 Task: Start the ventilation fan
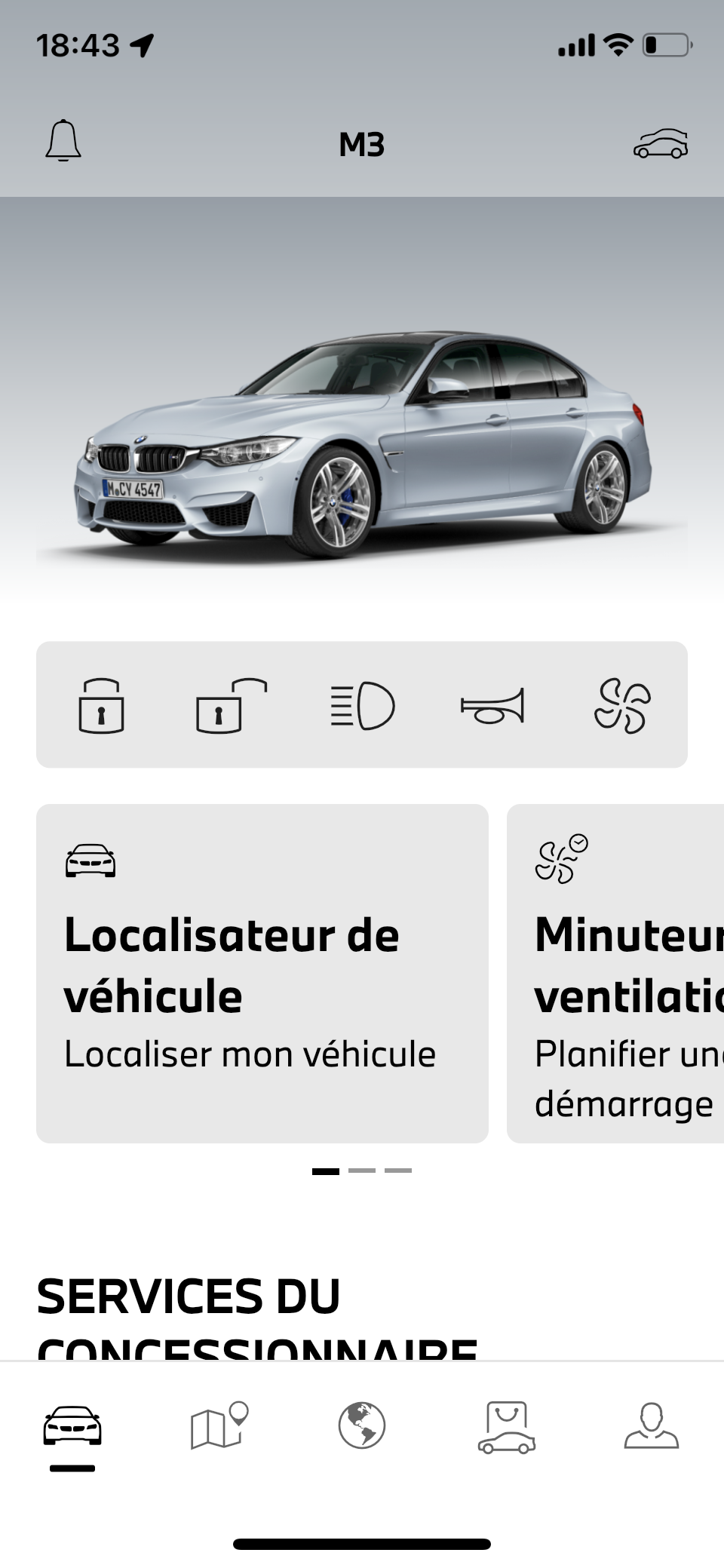[622, 705]
